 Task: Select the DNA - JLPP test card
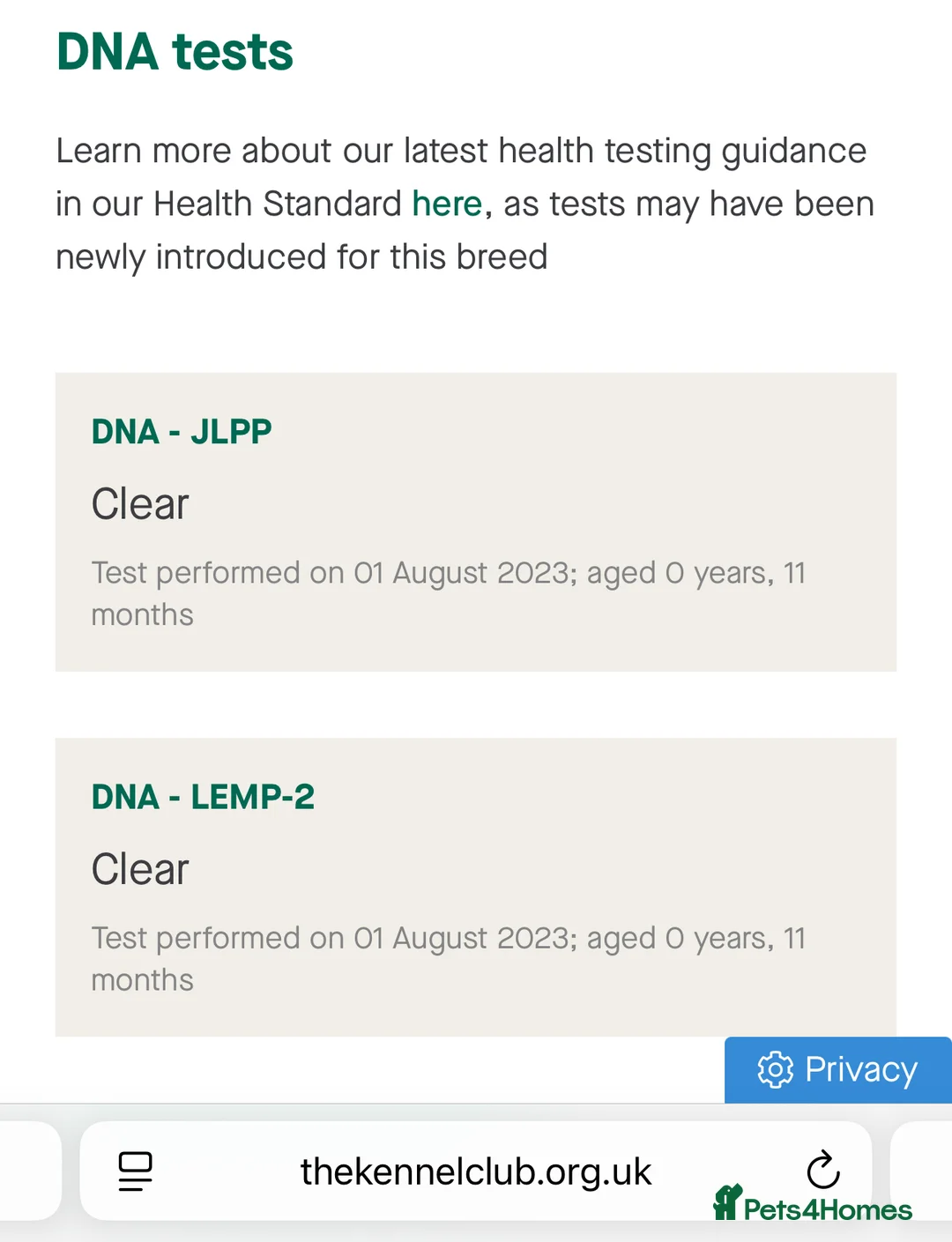476,520
